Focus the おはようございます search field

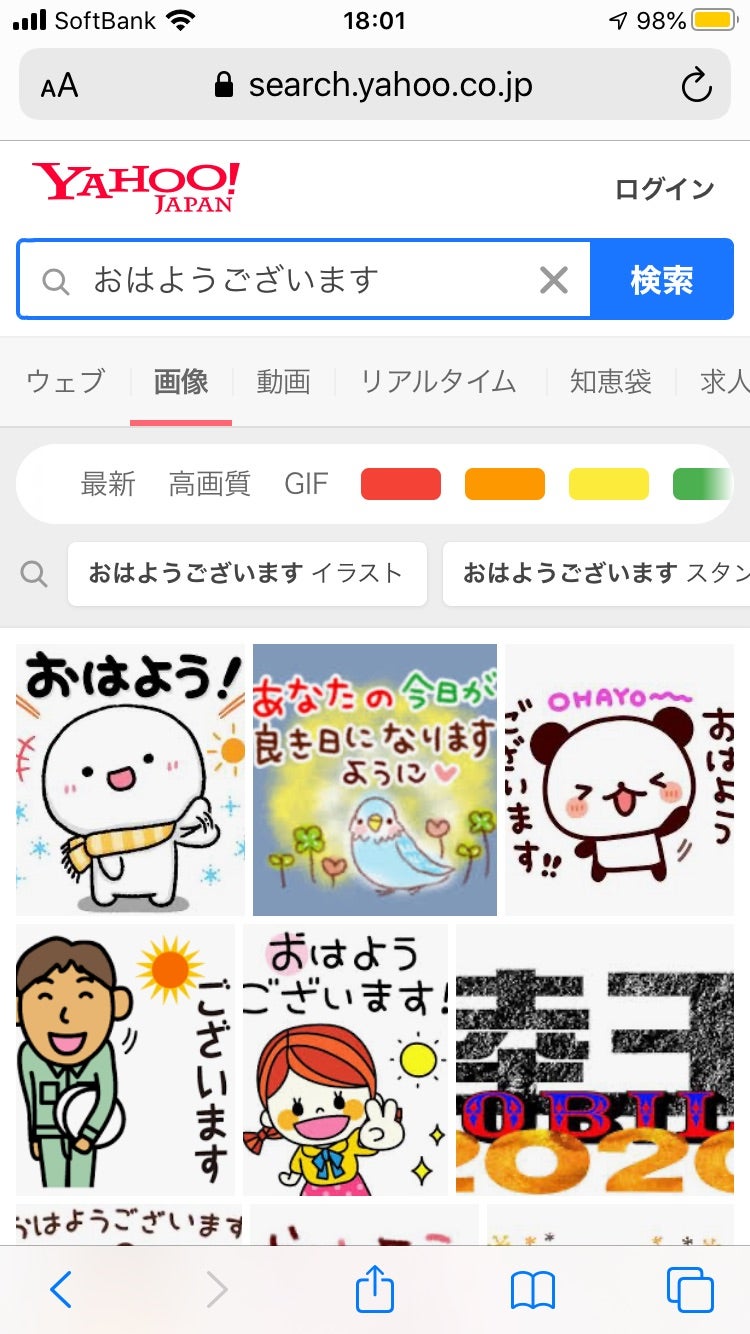click(x=300, y=280)
